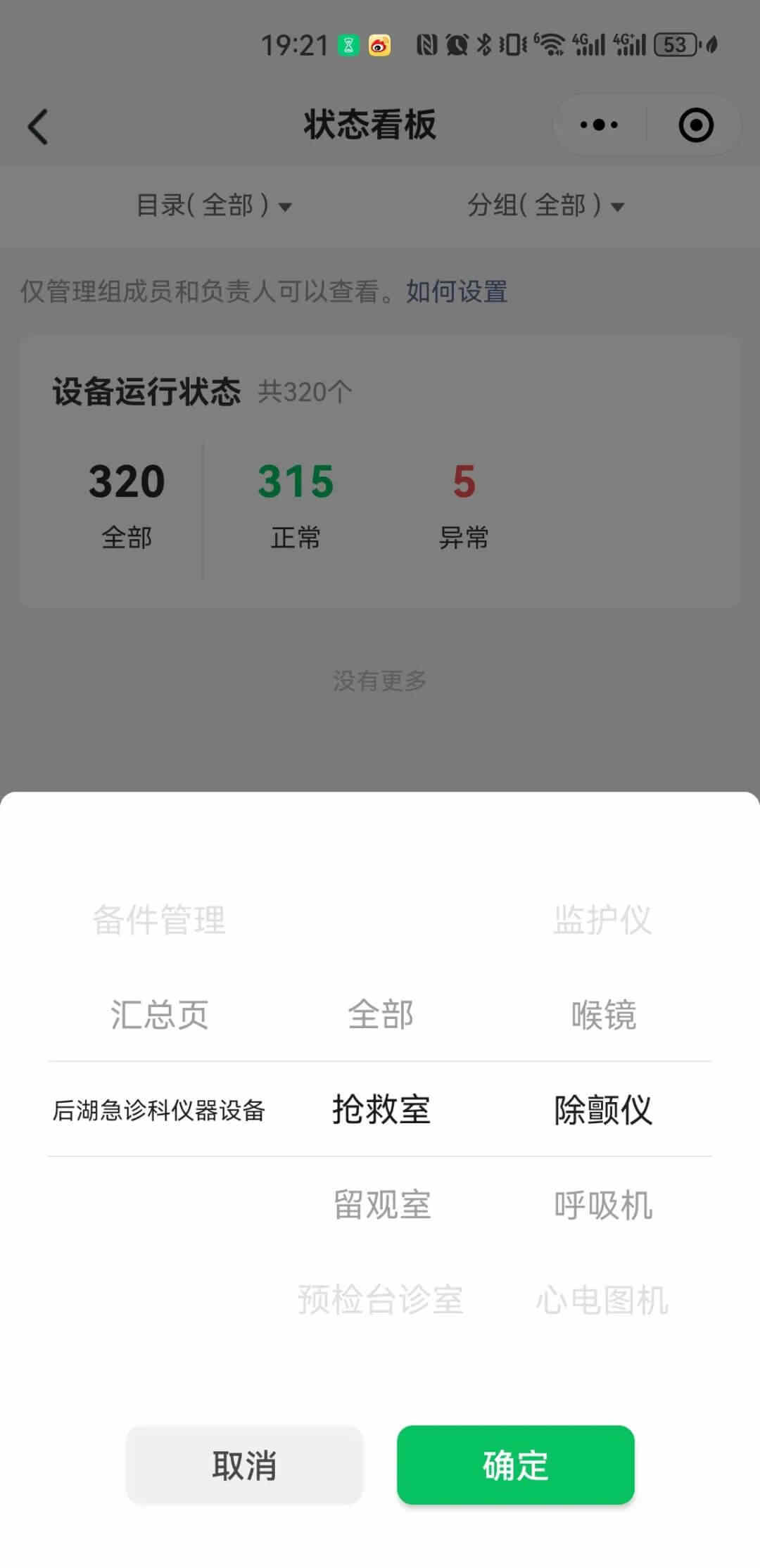Pick 喉镜 in the device column

click(x=603, y=1014)
